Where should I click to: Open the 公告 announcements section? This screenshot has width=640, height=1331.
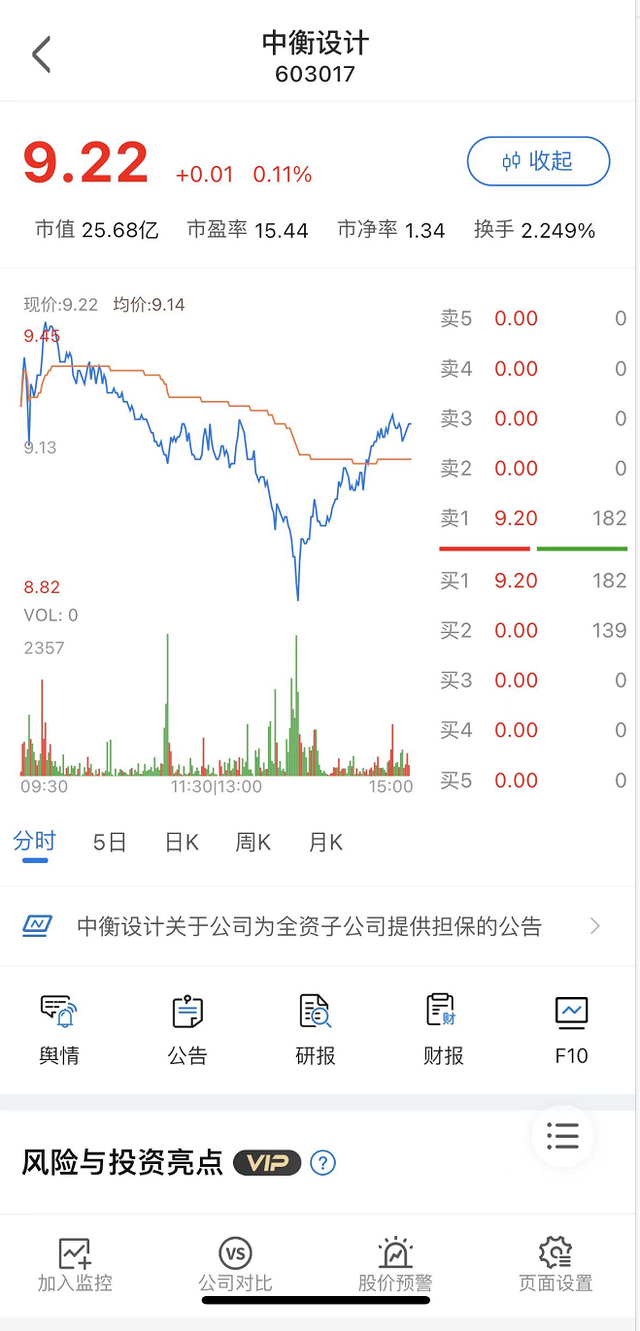coord(187,1029)
